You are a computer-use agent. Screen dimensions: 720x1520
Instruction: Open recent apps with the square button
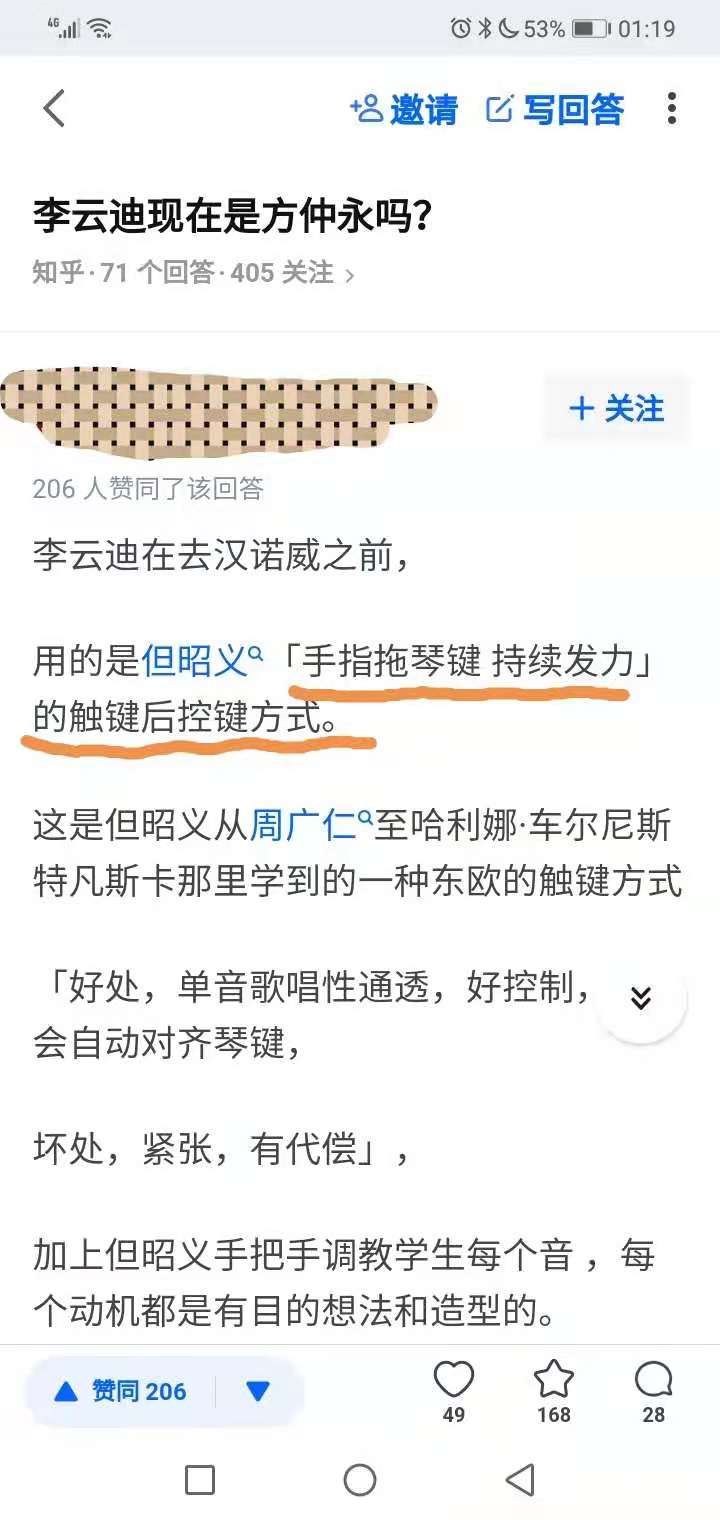click(x=200, y=1480)
